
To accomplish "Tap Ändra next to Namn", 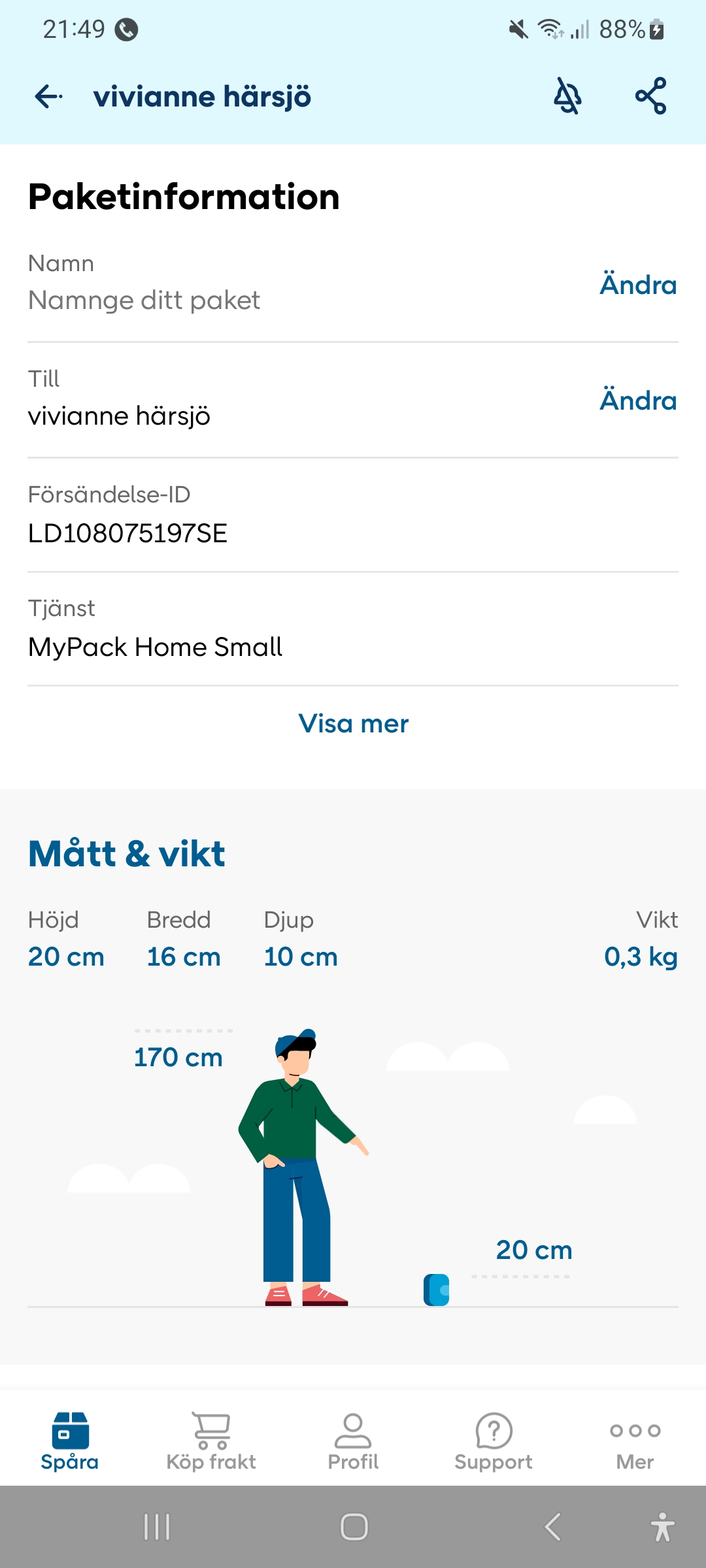I will [x=638, y=285].
